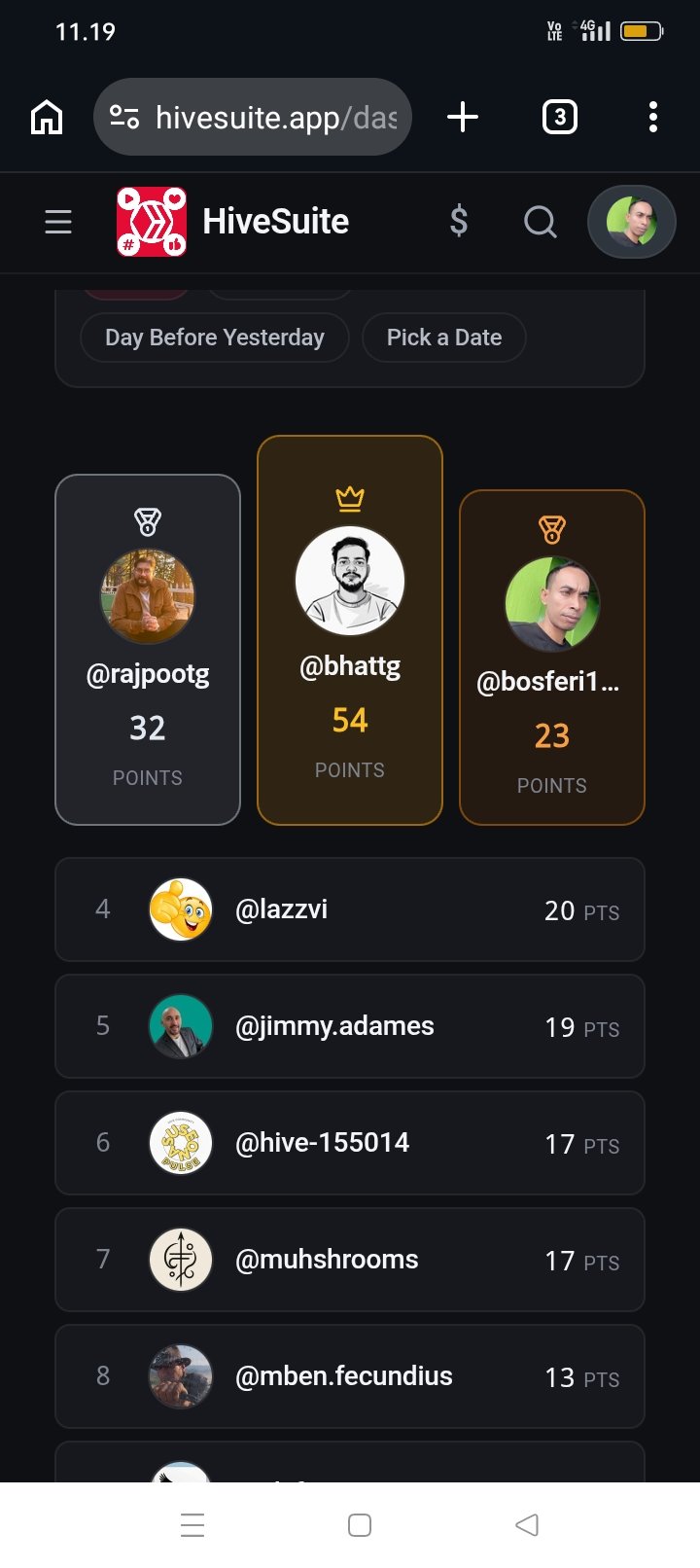Image resolution: width=700 pixels, height=1568 pixels.
Task: Open @bosferi1 third place card
Action: (x=552, y=658)
